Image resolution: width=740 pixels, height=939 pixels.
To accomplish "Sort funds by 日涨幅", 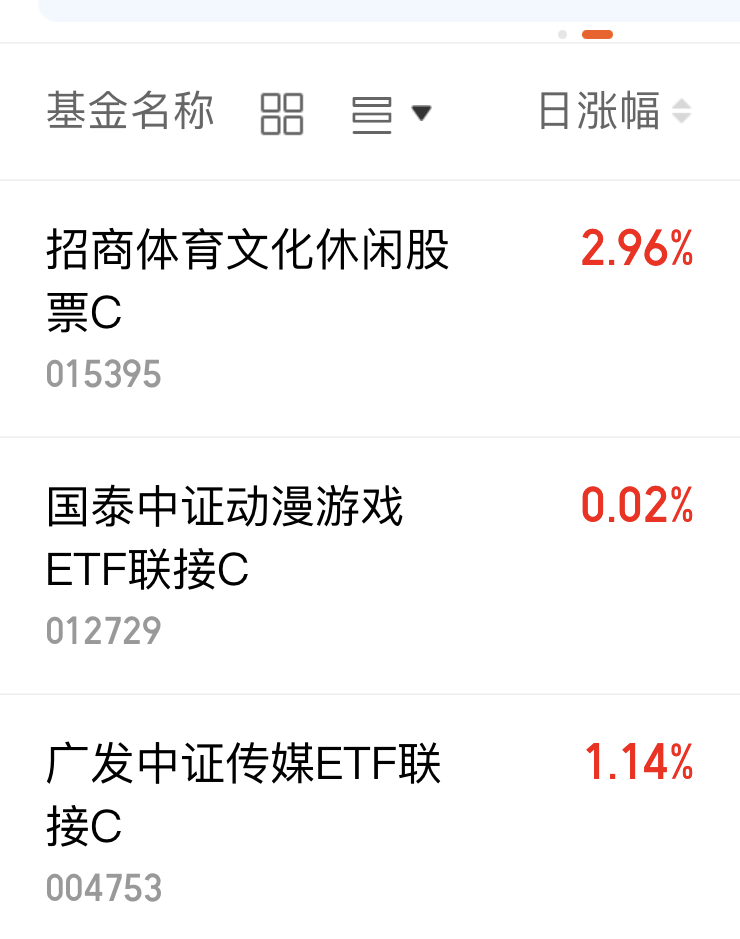I will click(615, 111).
